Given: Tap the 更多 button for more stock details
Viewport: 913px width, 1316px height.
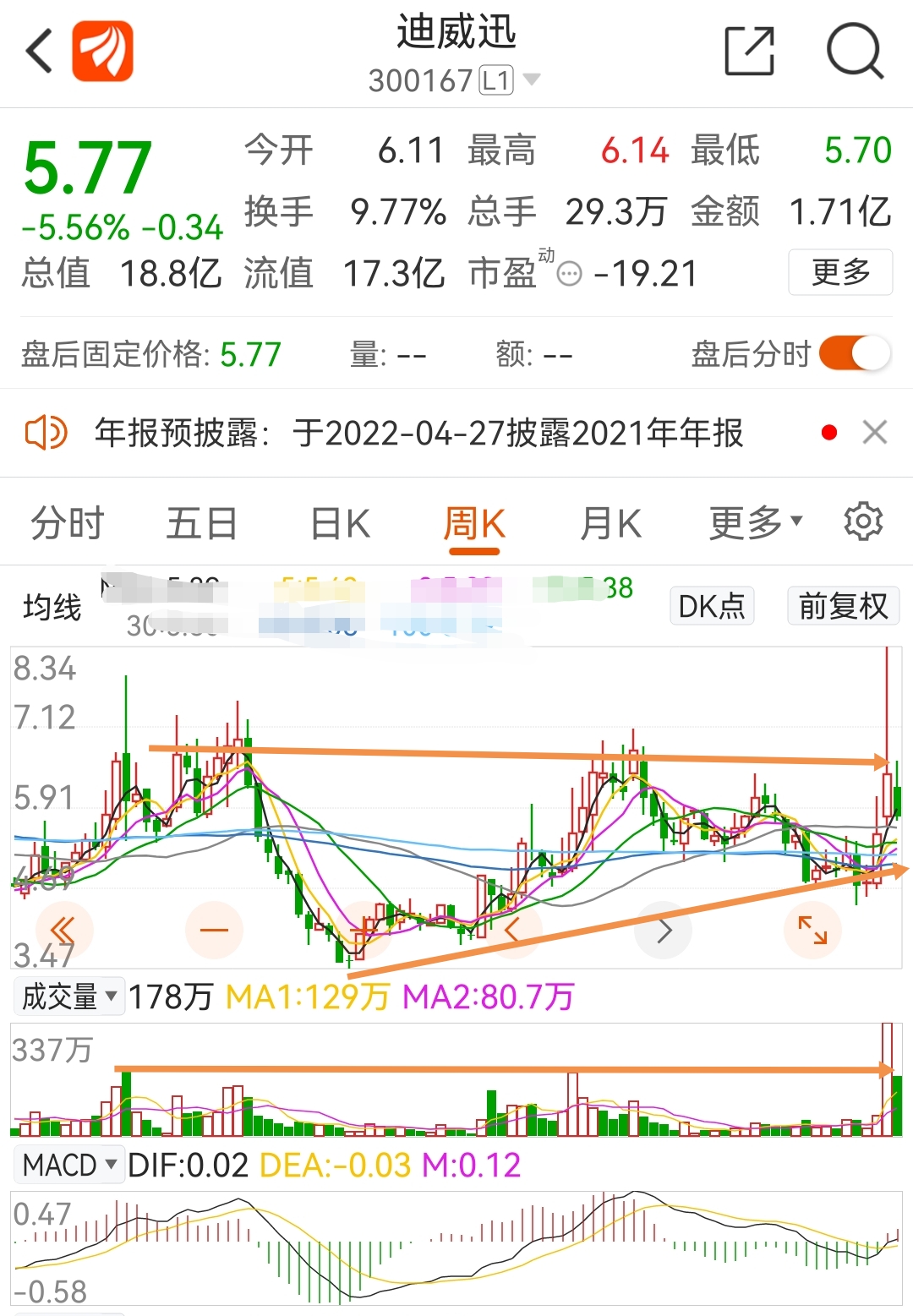Looking at the screenshot, I should (840, 273).
